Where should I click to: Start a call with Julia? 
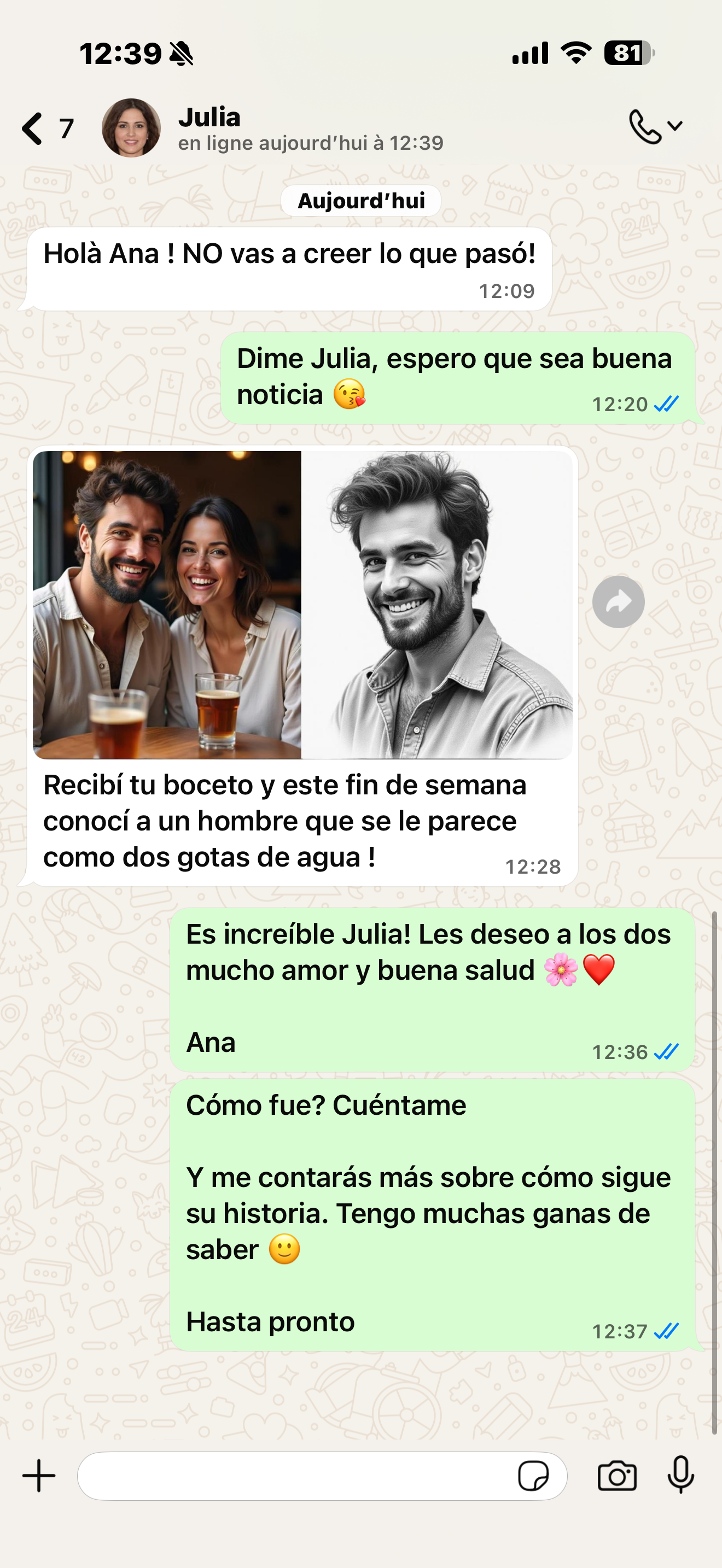tap(645, 127)
